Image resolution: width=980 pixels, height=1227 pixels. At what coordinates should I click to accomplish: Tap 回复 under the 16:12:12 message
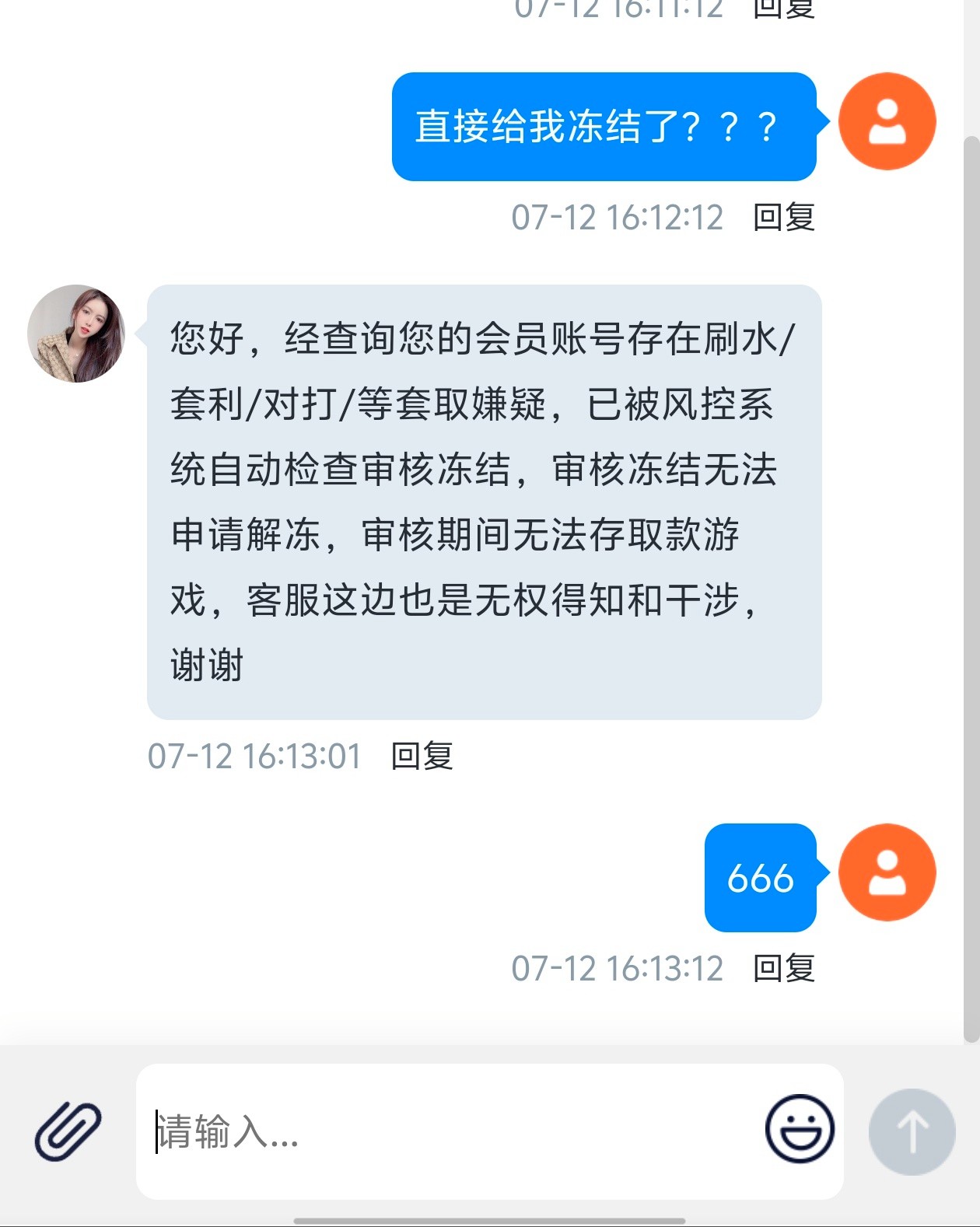coord(783,218)
